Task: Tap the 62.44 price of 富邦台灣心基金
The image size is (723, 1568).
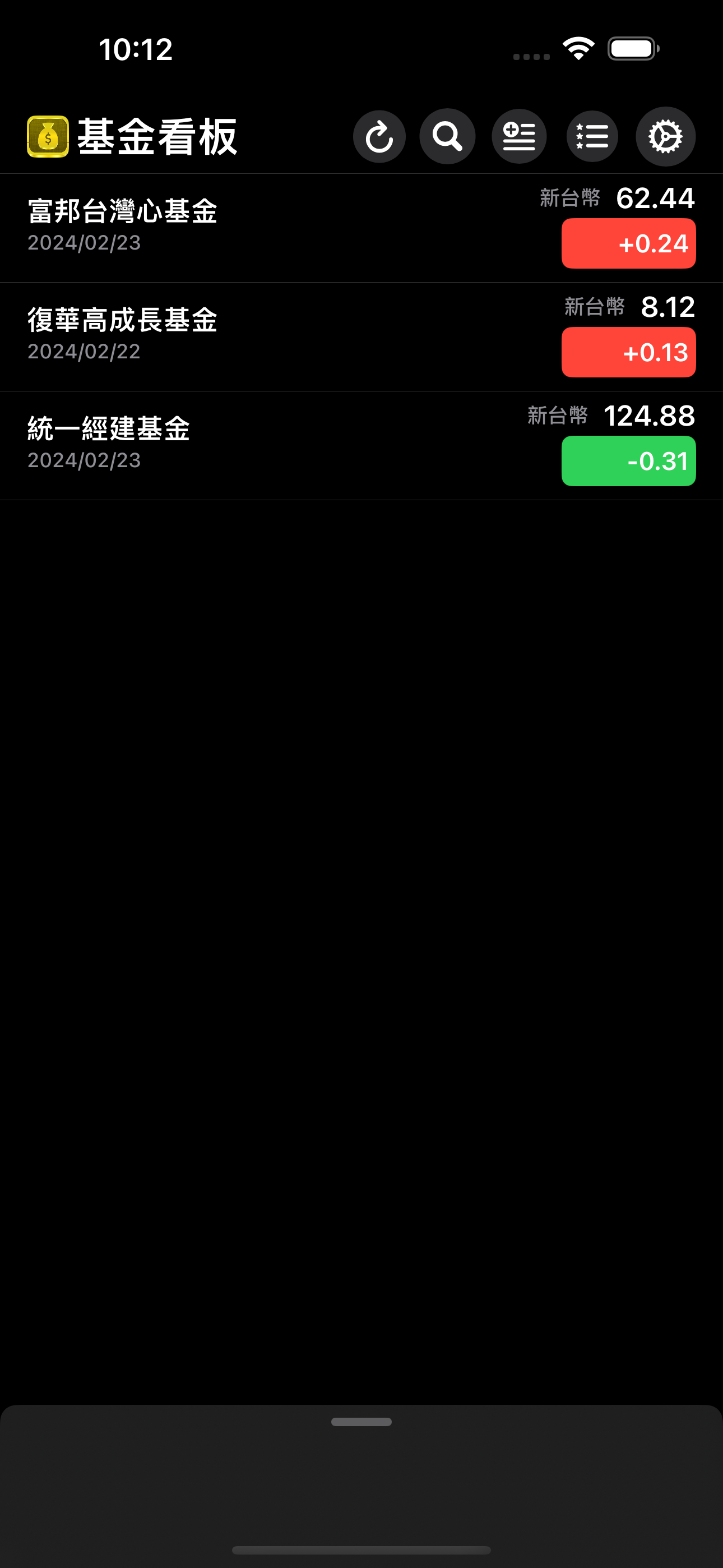Action: (x=655, y=198)
